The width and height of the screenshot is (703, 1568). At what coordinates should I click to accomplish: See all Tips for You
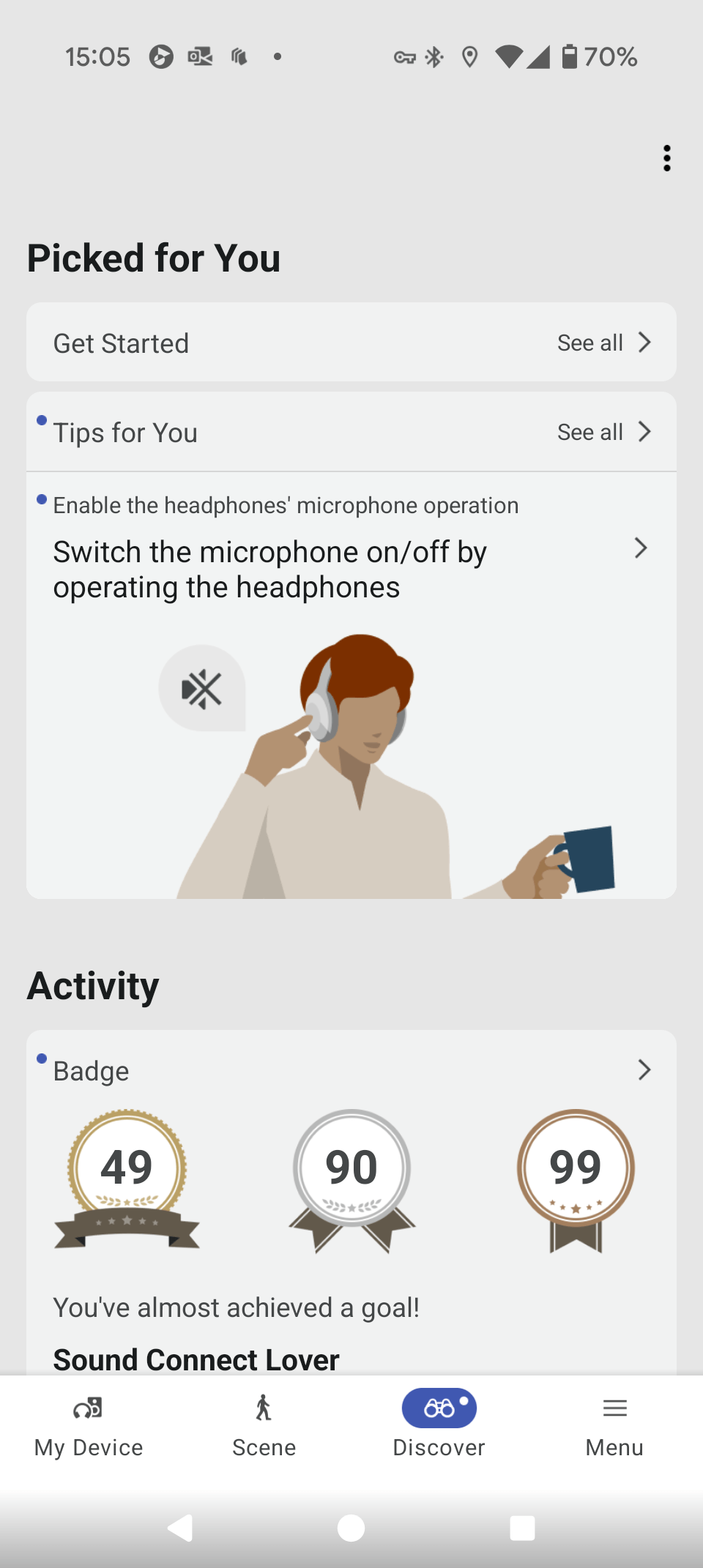tap(604, 432)
